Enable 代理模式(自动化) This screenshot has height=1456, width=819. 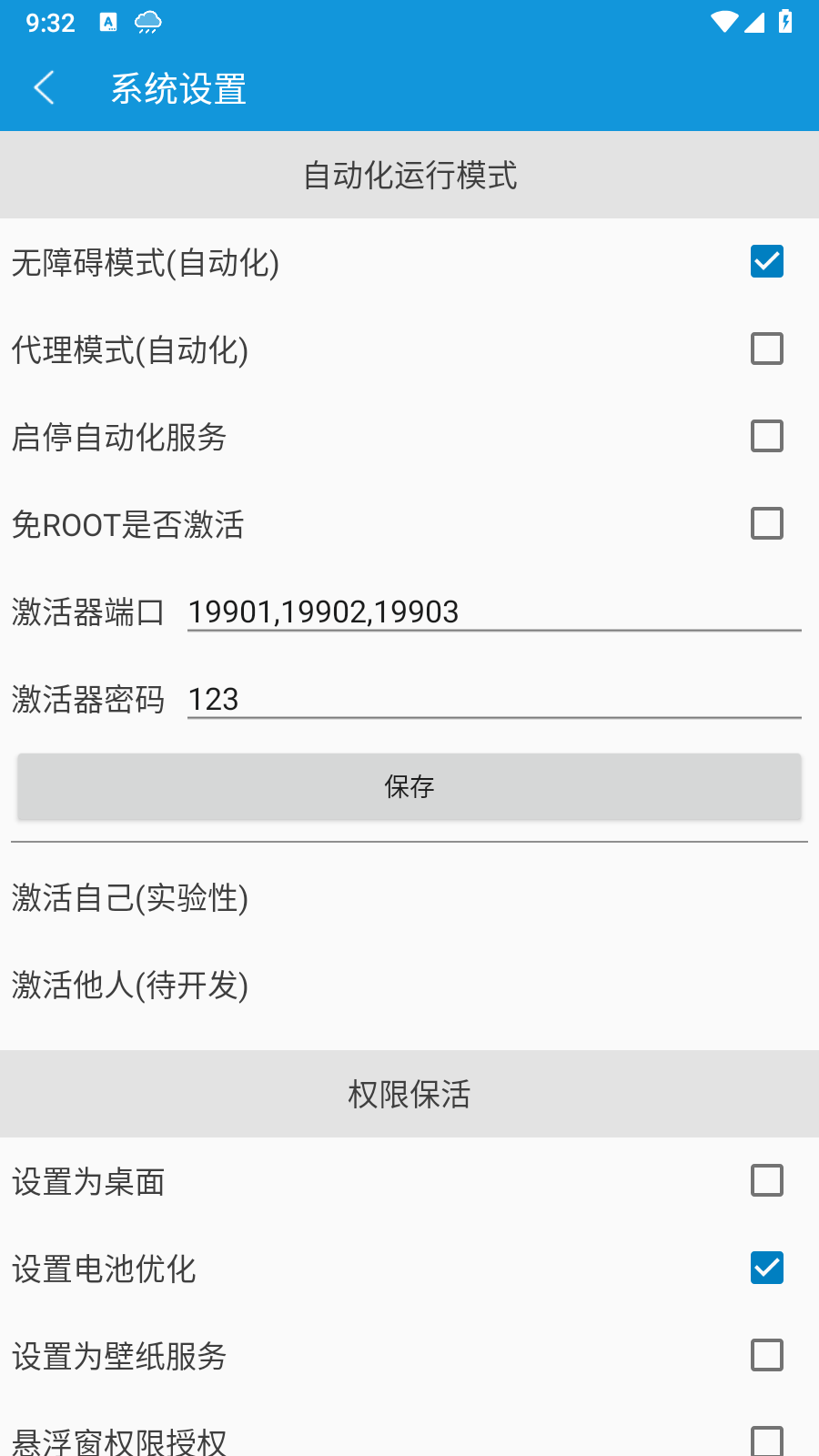[x=766, y=349]
